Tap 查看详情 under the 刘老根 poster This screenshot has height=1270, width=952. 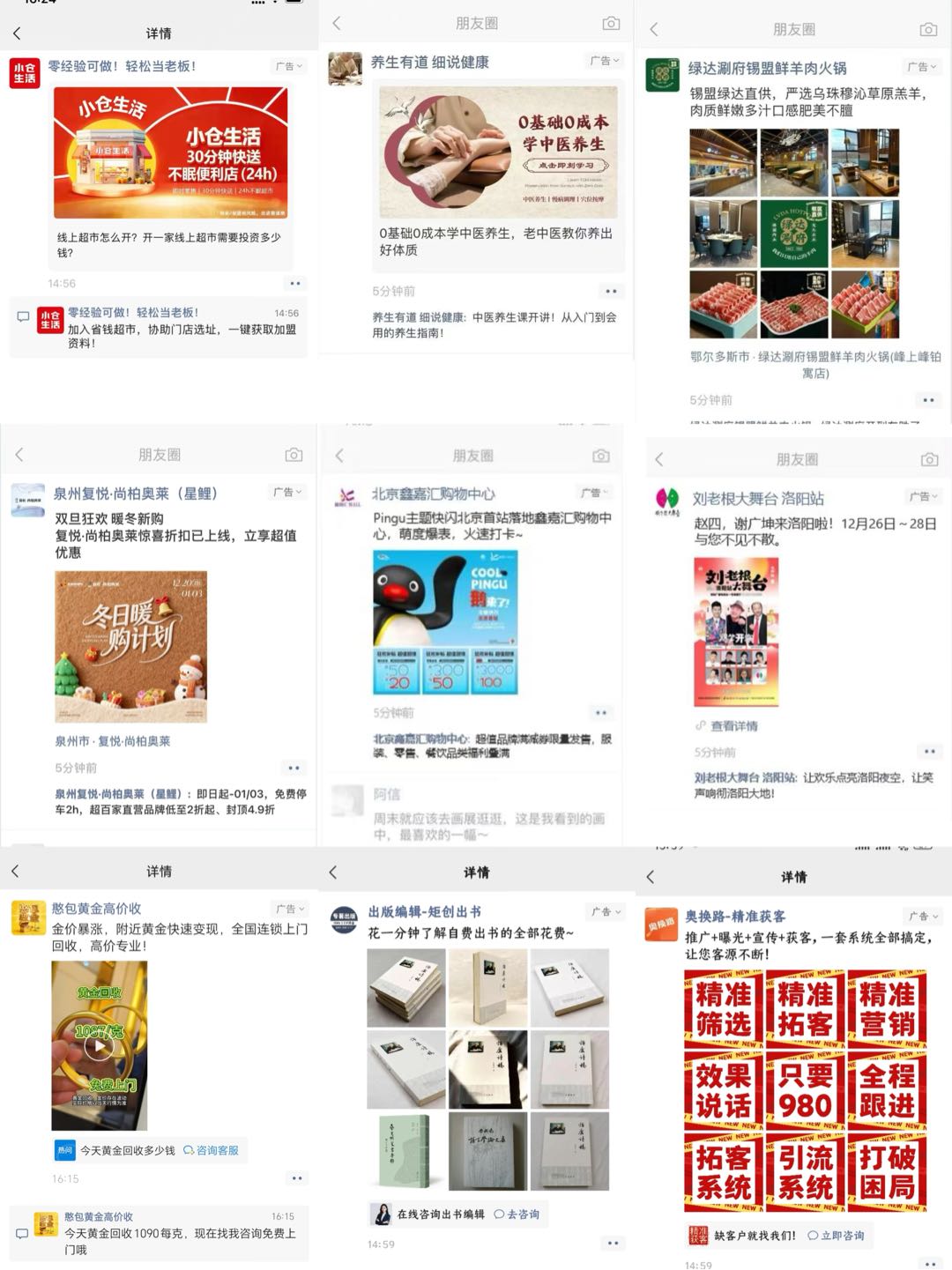point(733,726)
